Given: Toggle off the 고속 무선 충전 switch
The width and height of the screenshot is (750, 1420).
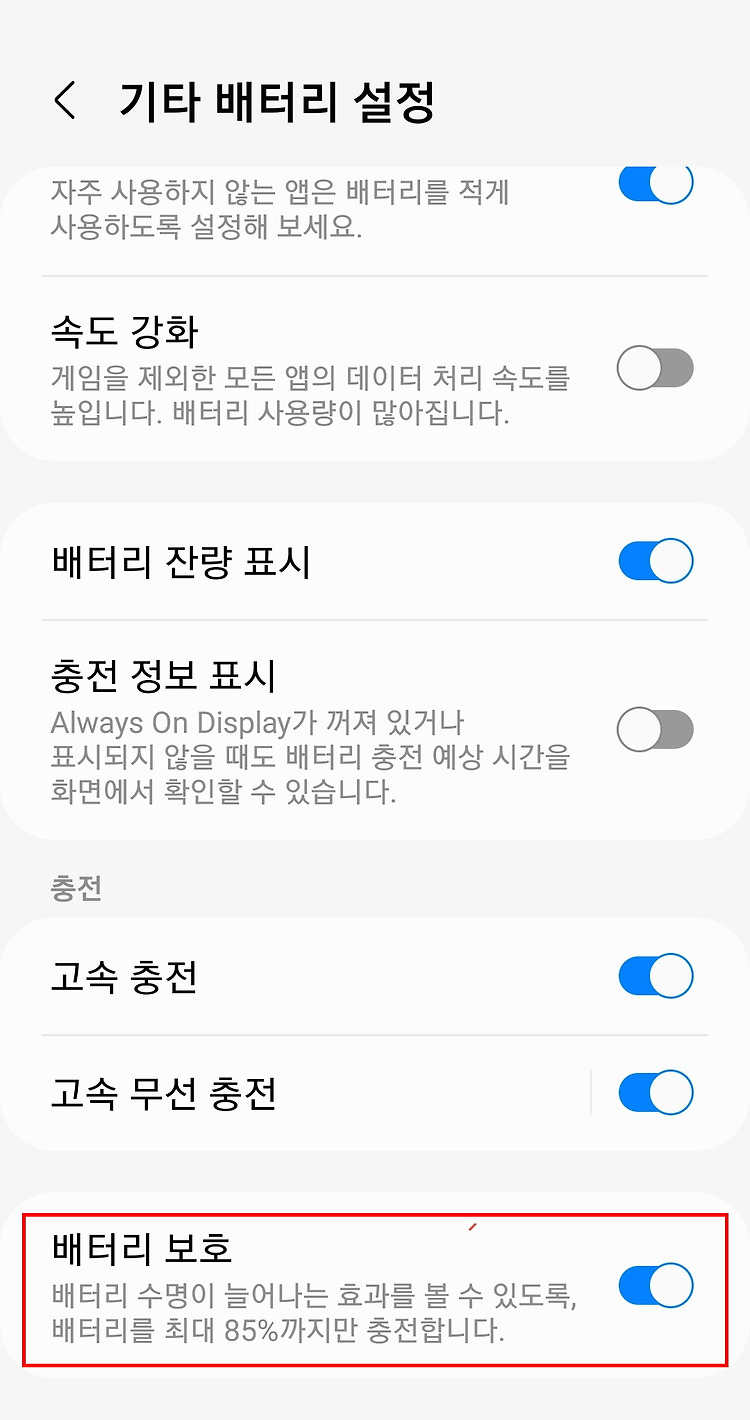Looking at the screenshot, I should [x=656, y=1093].
